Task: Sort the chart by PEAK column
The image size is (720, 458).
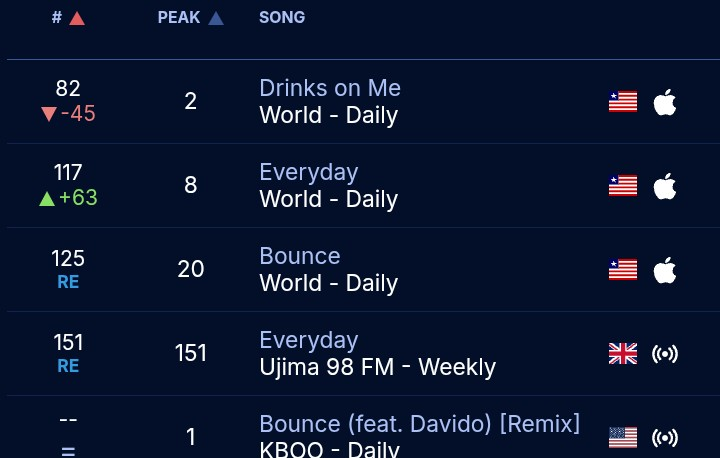Action: point(190,18)
